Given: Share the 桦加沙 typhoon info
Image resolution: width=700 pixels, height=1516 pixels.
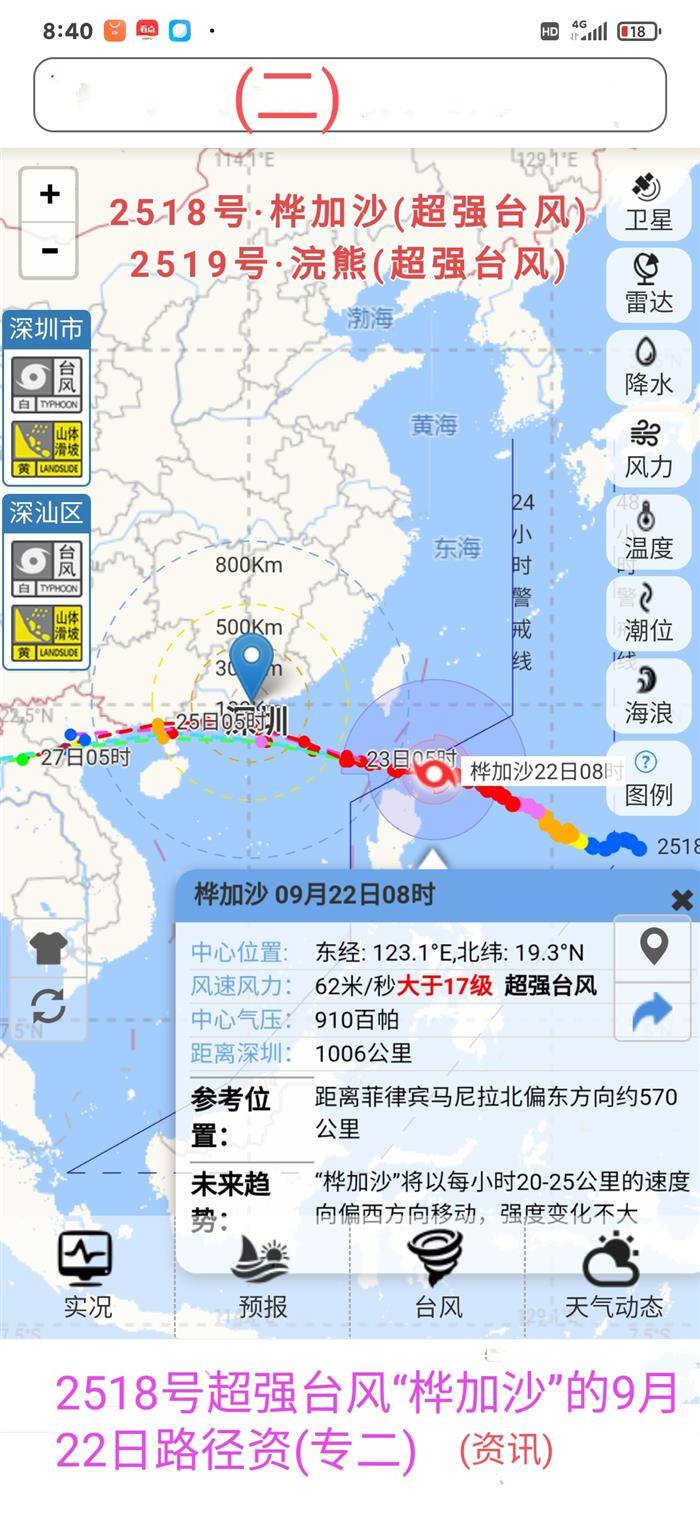Looking at the screenshot, I should (653, 1013).
